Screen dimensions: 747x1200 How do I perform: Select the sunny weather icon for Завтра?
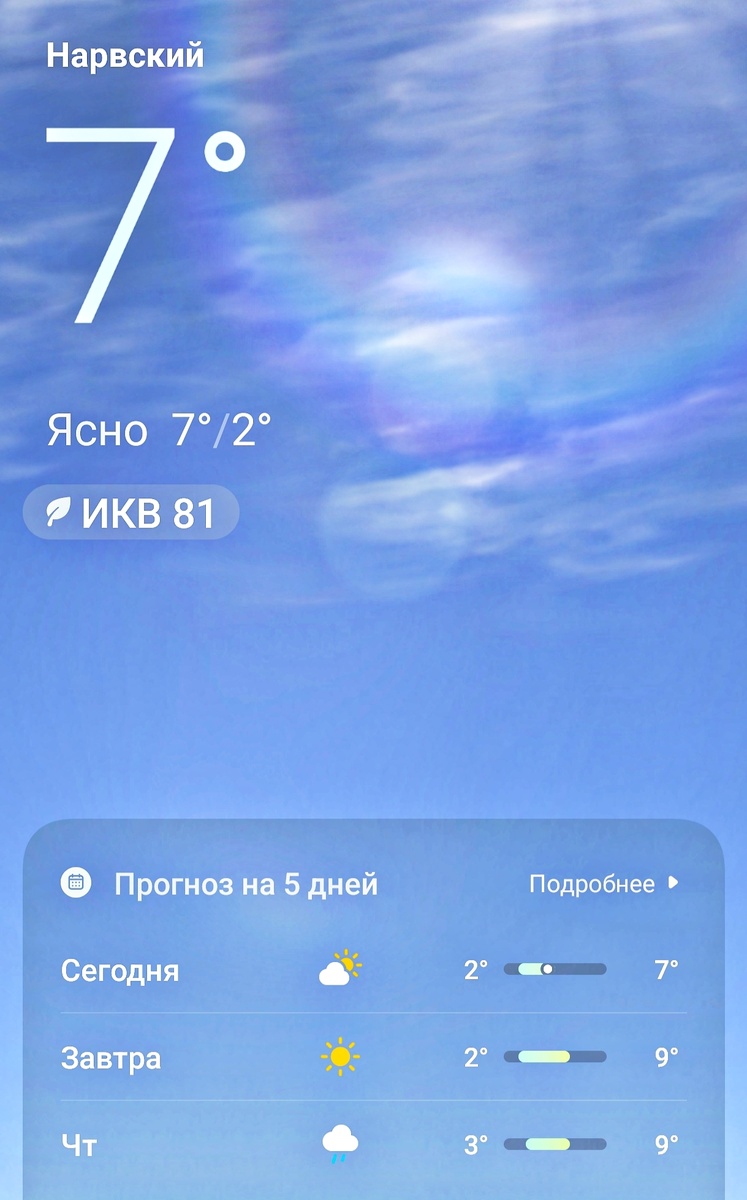(338, 1056)
